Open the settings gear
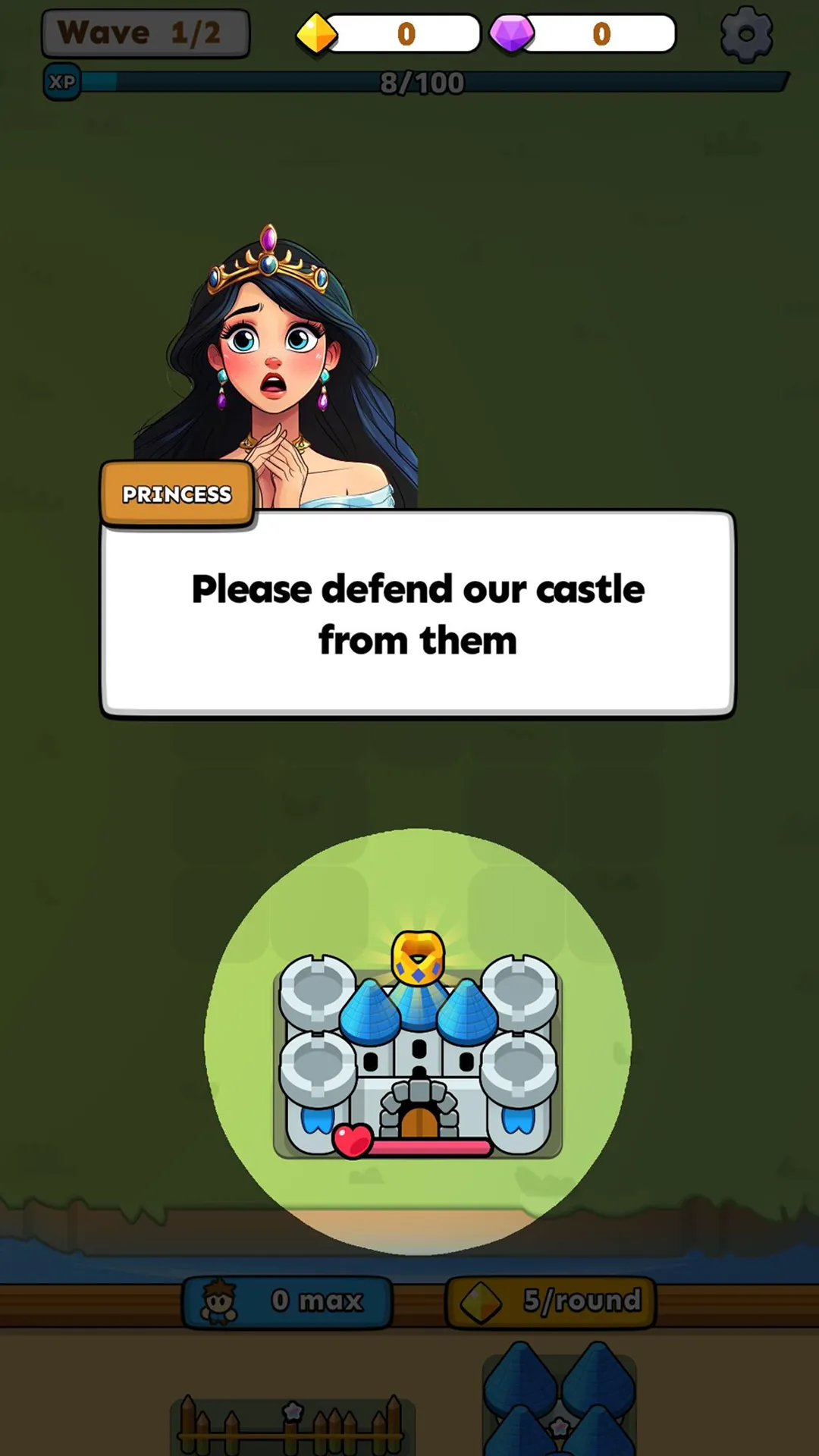Image resolution: width=819 pixels, height=1456 pixels. [746, 34]
